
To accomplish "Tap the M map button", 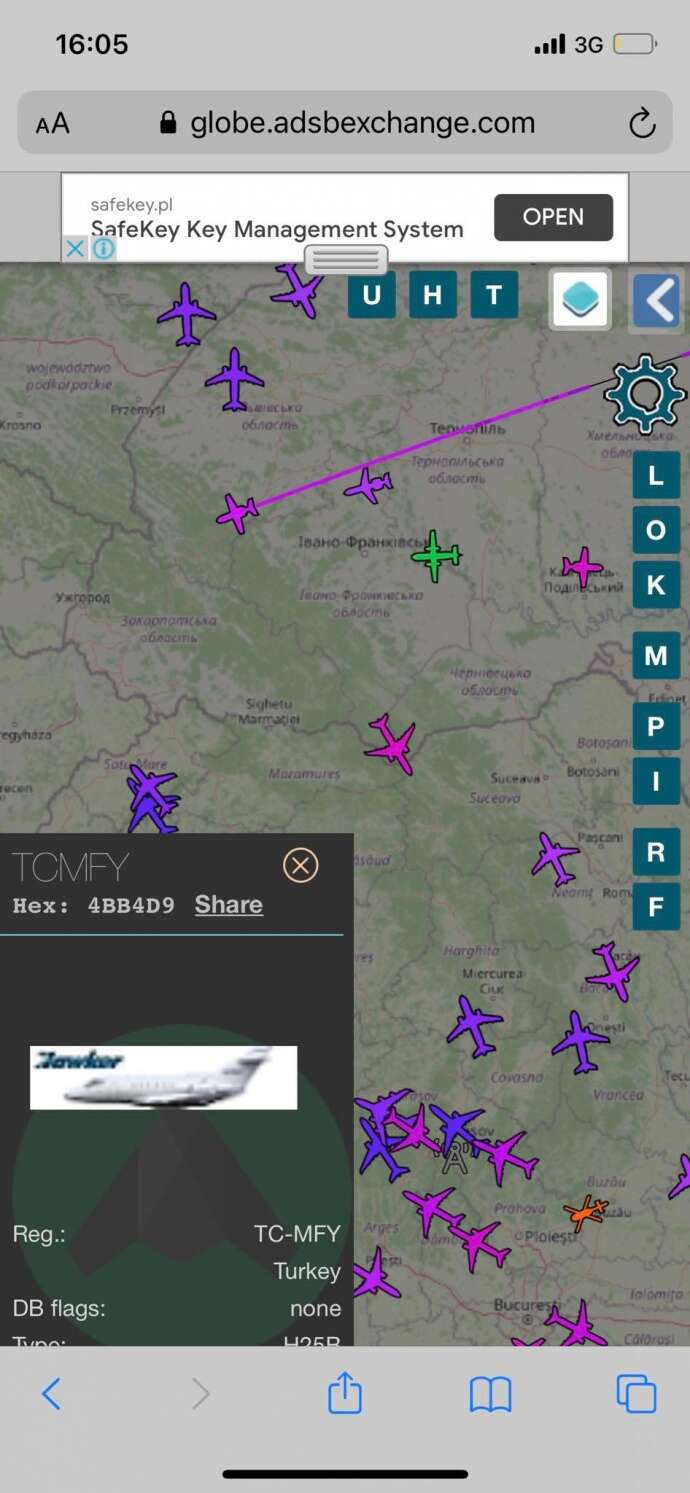I will 656,656.
